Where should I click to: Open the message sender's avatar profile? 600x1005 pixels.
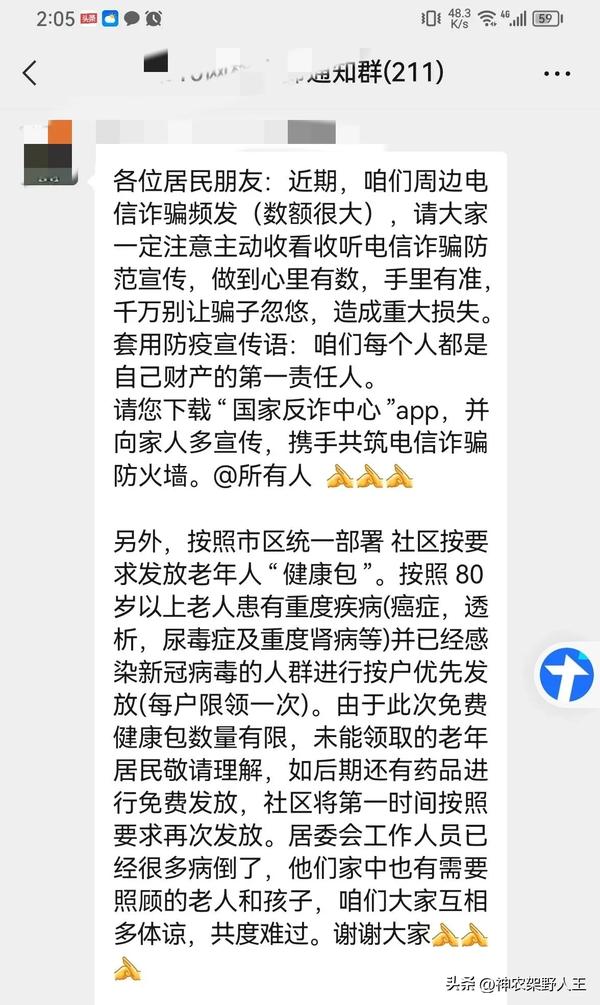coord(49,153)
